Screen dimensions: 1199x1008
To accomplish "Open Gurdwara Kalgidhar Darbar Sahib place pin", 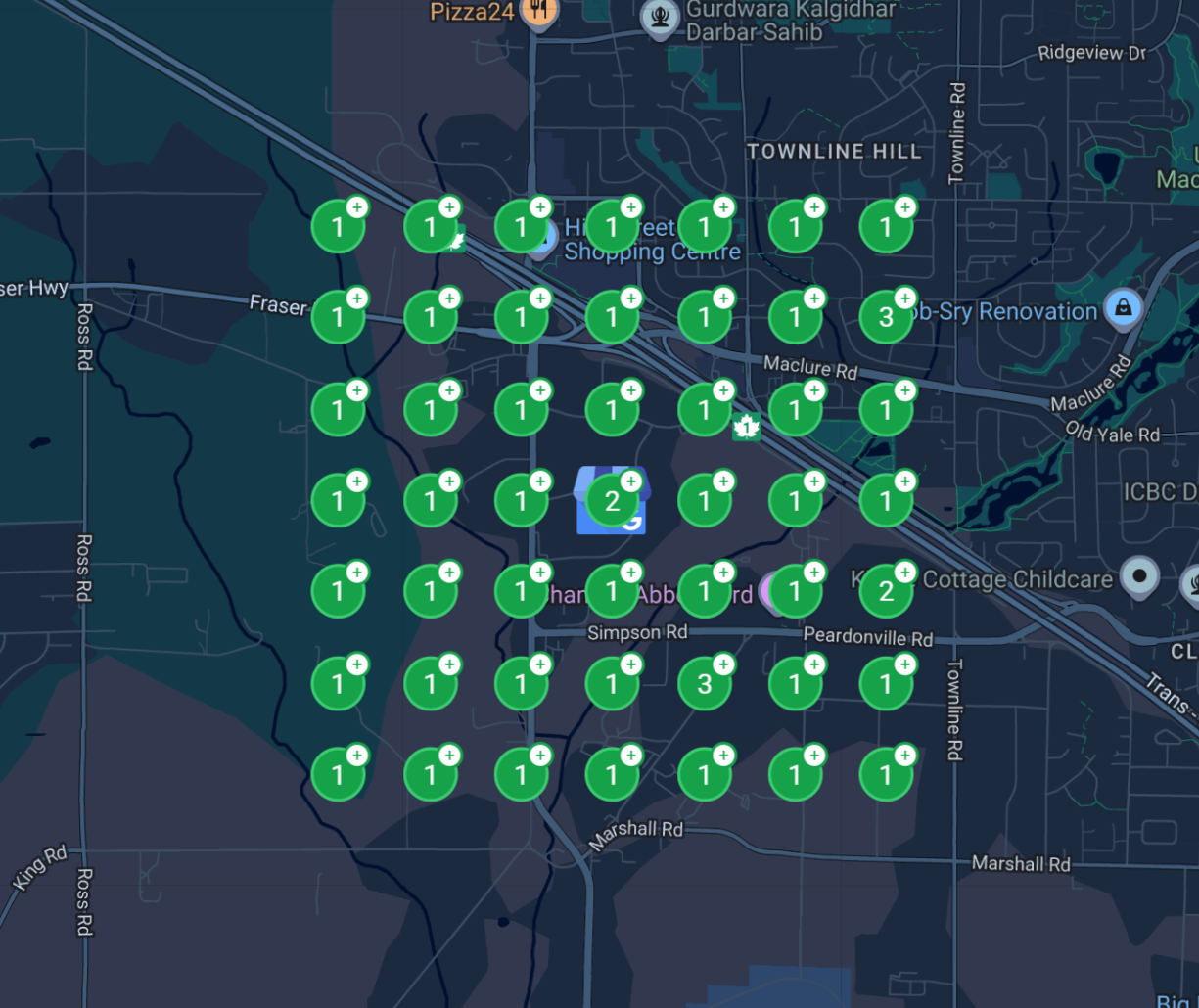I will 661,19.
